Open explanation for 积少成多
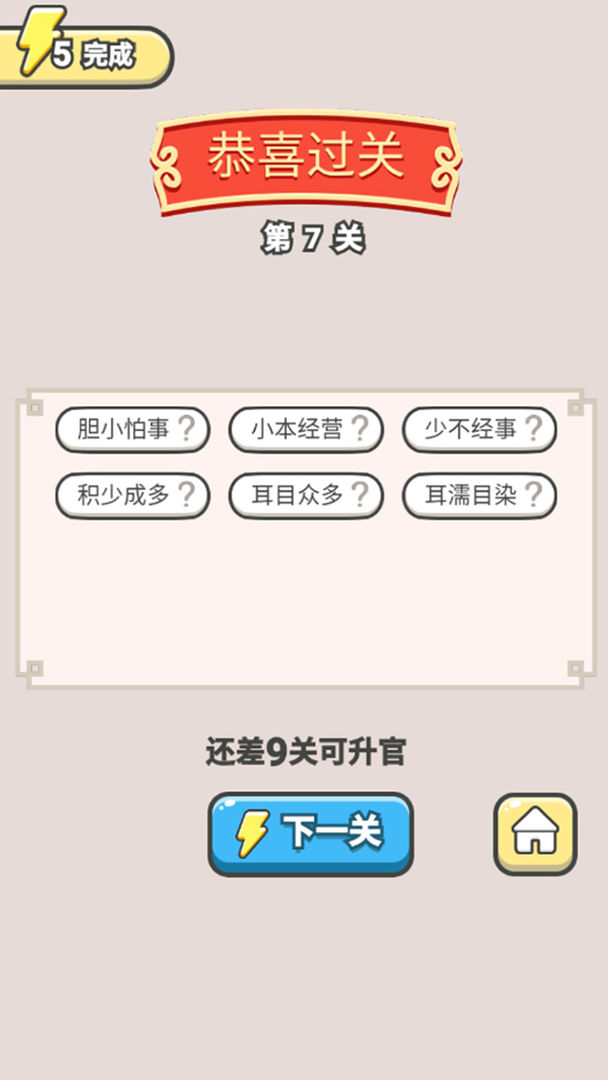Image resolution: width=608 pixels, height=1080 pixels. (133, 495)
